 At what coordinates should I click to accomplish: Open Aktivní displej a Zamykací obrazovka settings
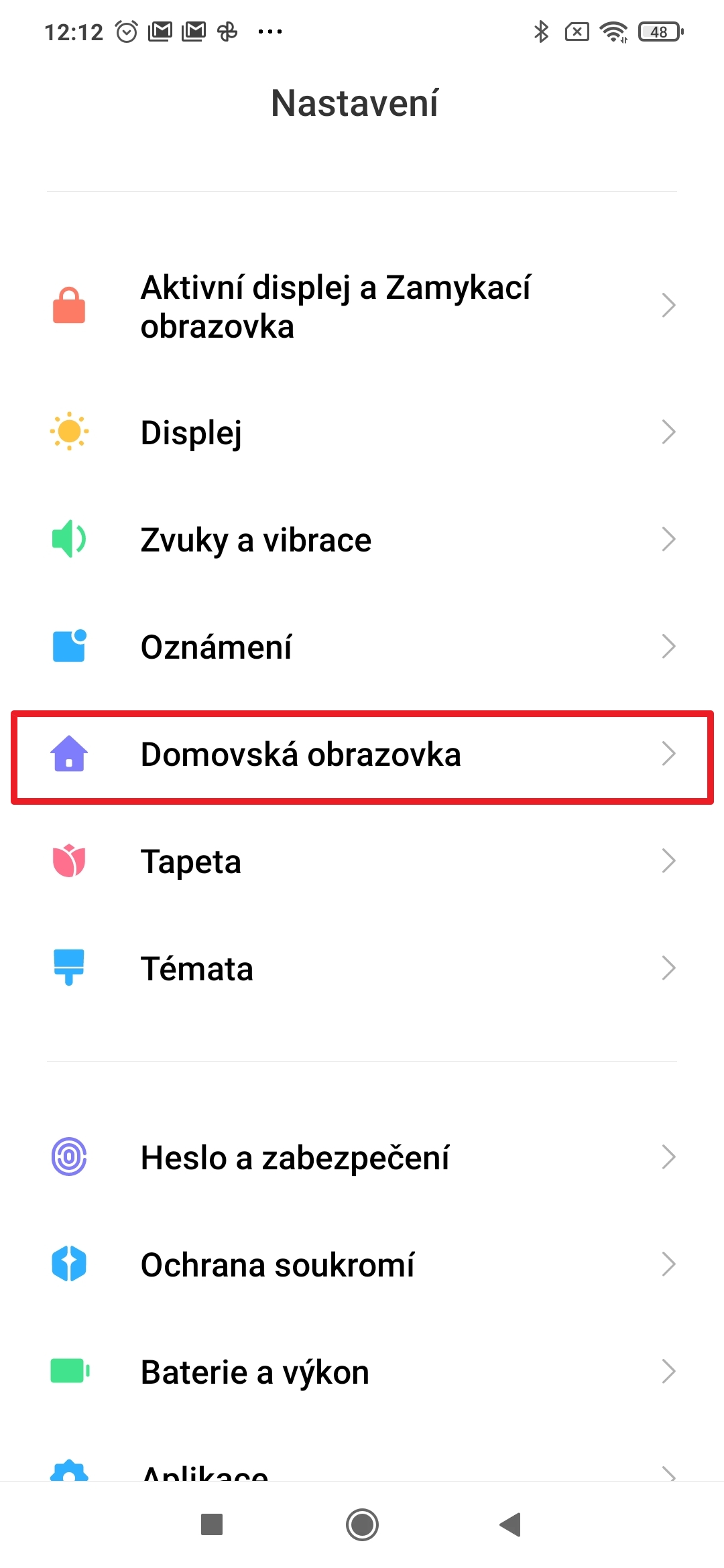tap(362, 306)
